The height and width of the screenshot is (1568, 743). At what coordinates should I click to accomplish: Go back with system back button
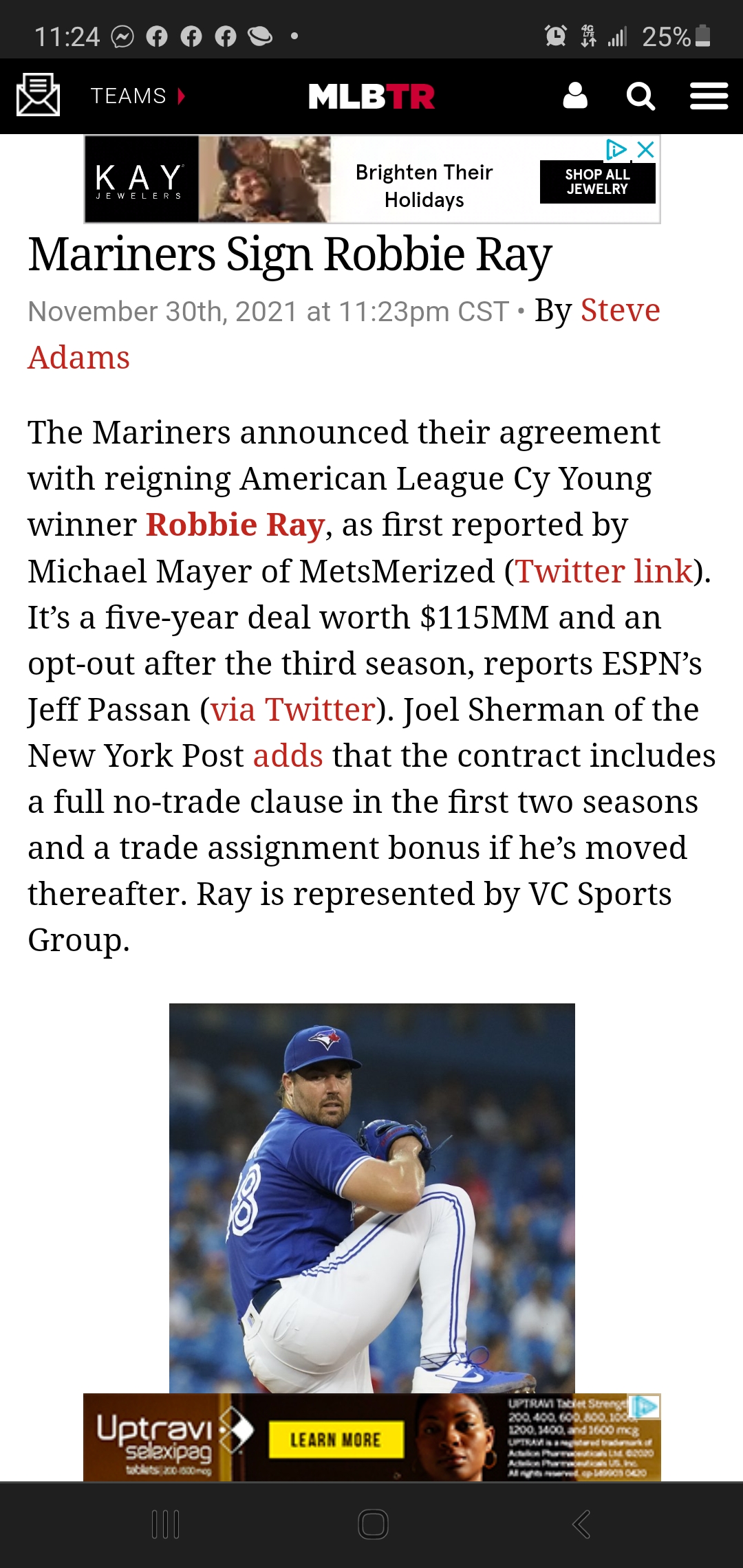(581, 1524)
